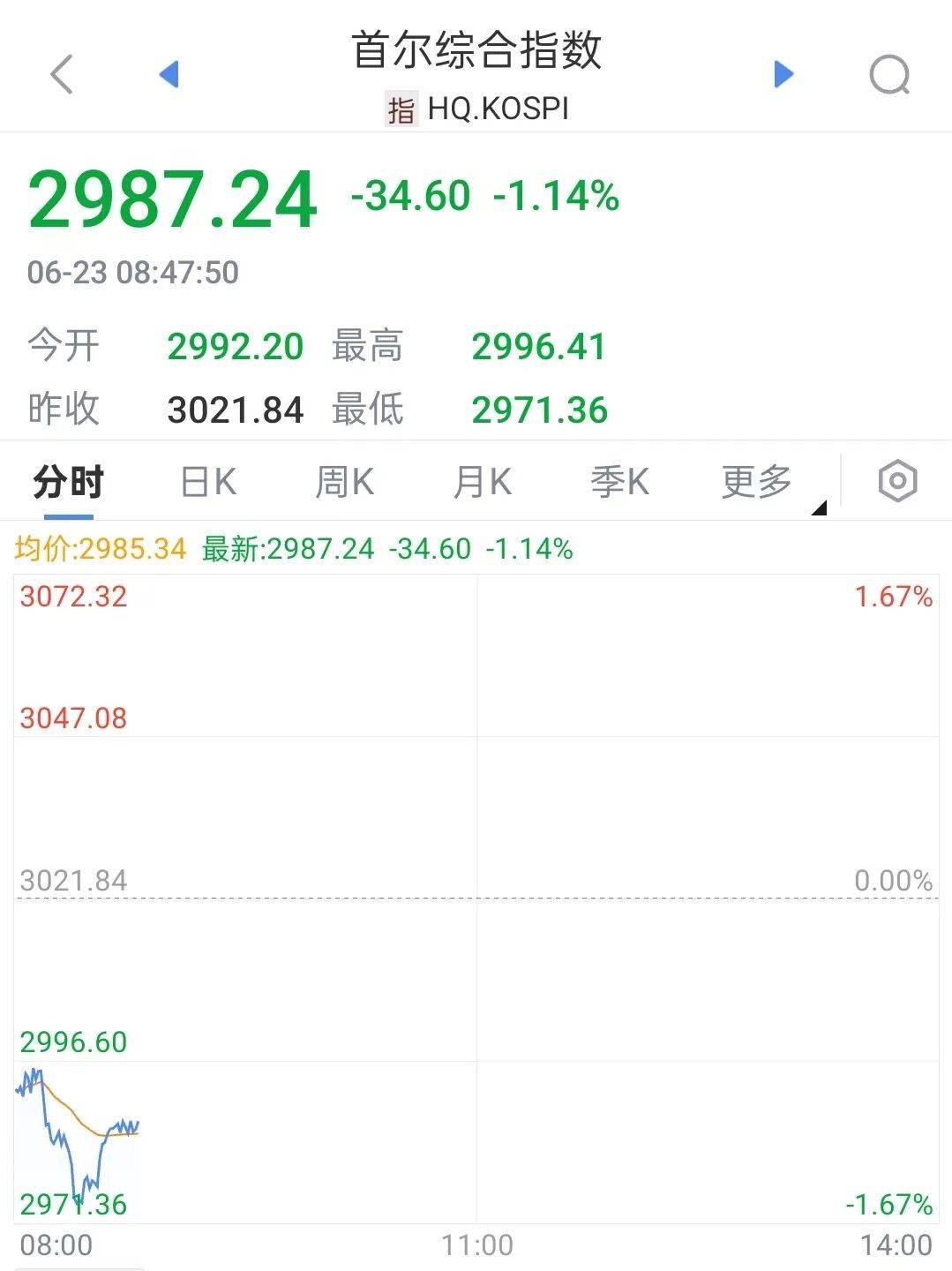This screenshot has height=1271, width=952.
Task: Open the 季K quarterly chart tab
Action: [620, 481]
